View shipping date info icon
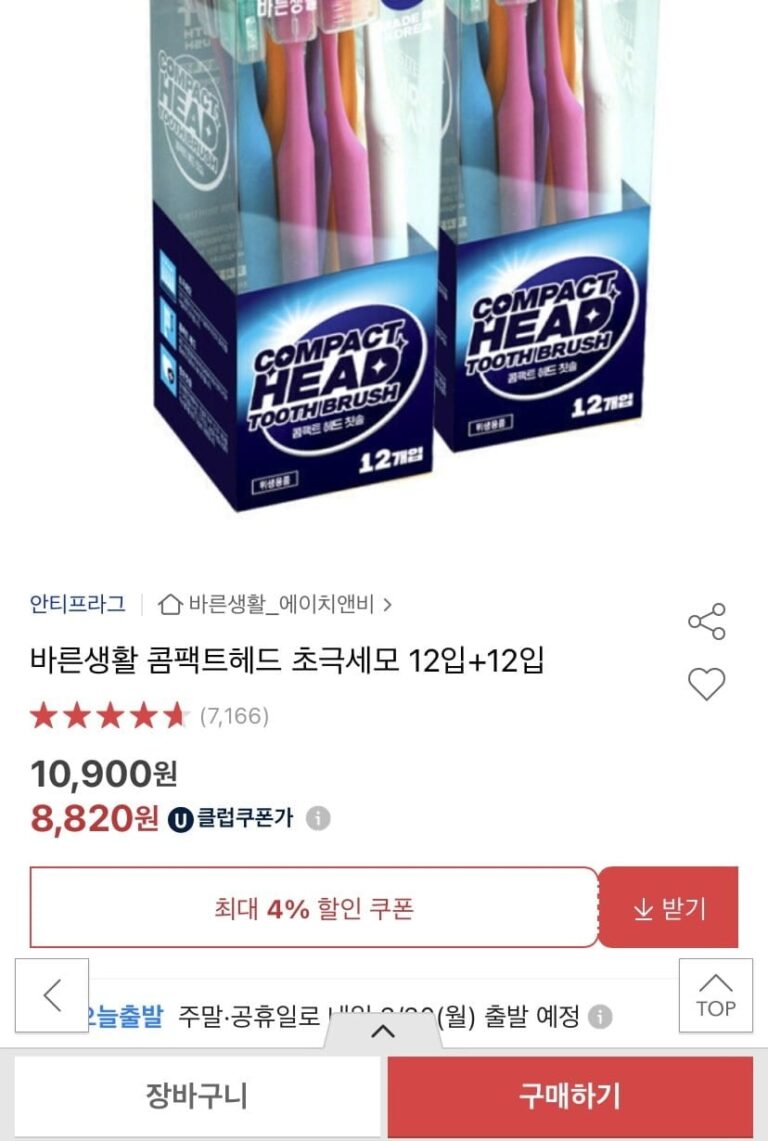Image resolution: width=768 pixels, height=1141 pixels. tap(600, 1018)
